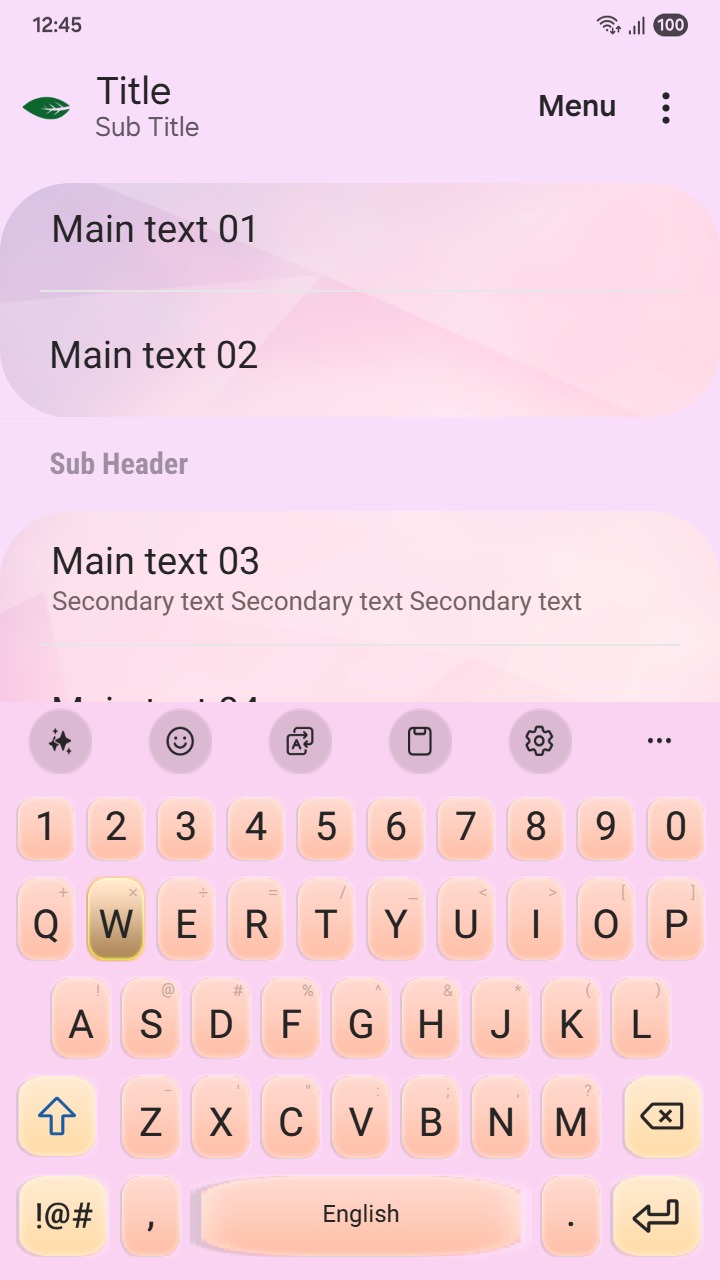Select the AI sparkle assistant tool

pos(60,741)
